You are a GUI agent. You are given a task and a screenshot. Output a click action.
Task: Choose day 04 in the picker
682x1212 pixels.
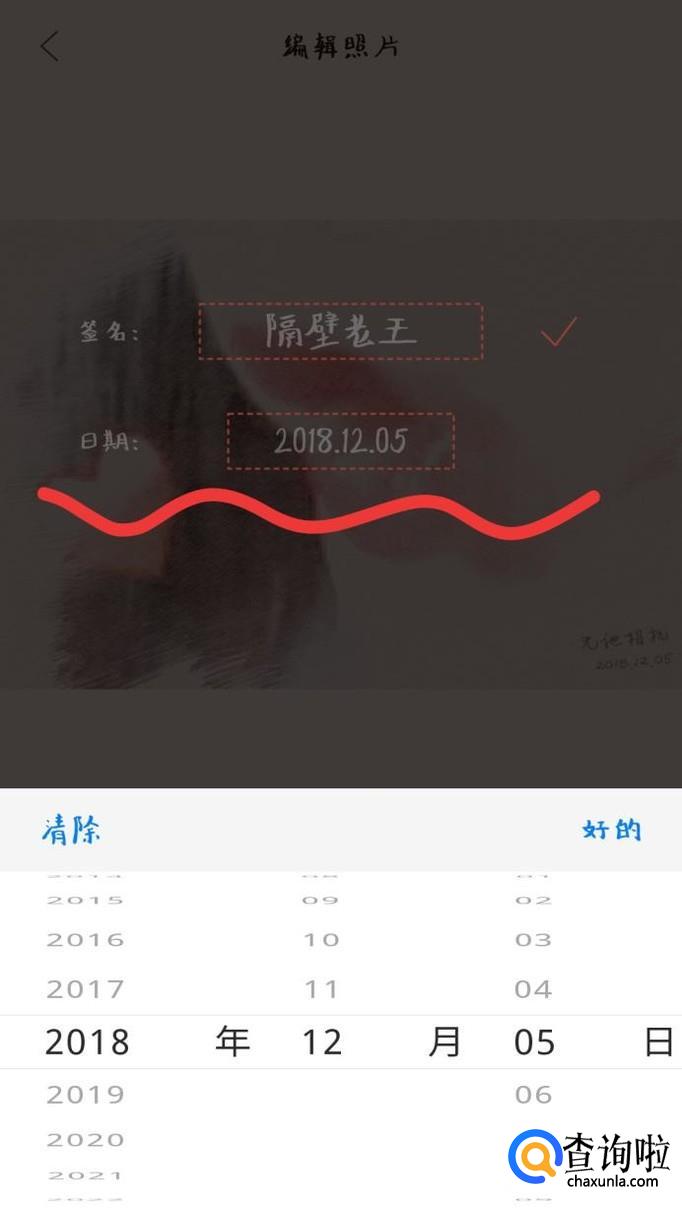533,990
